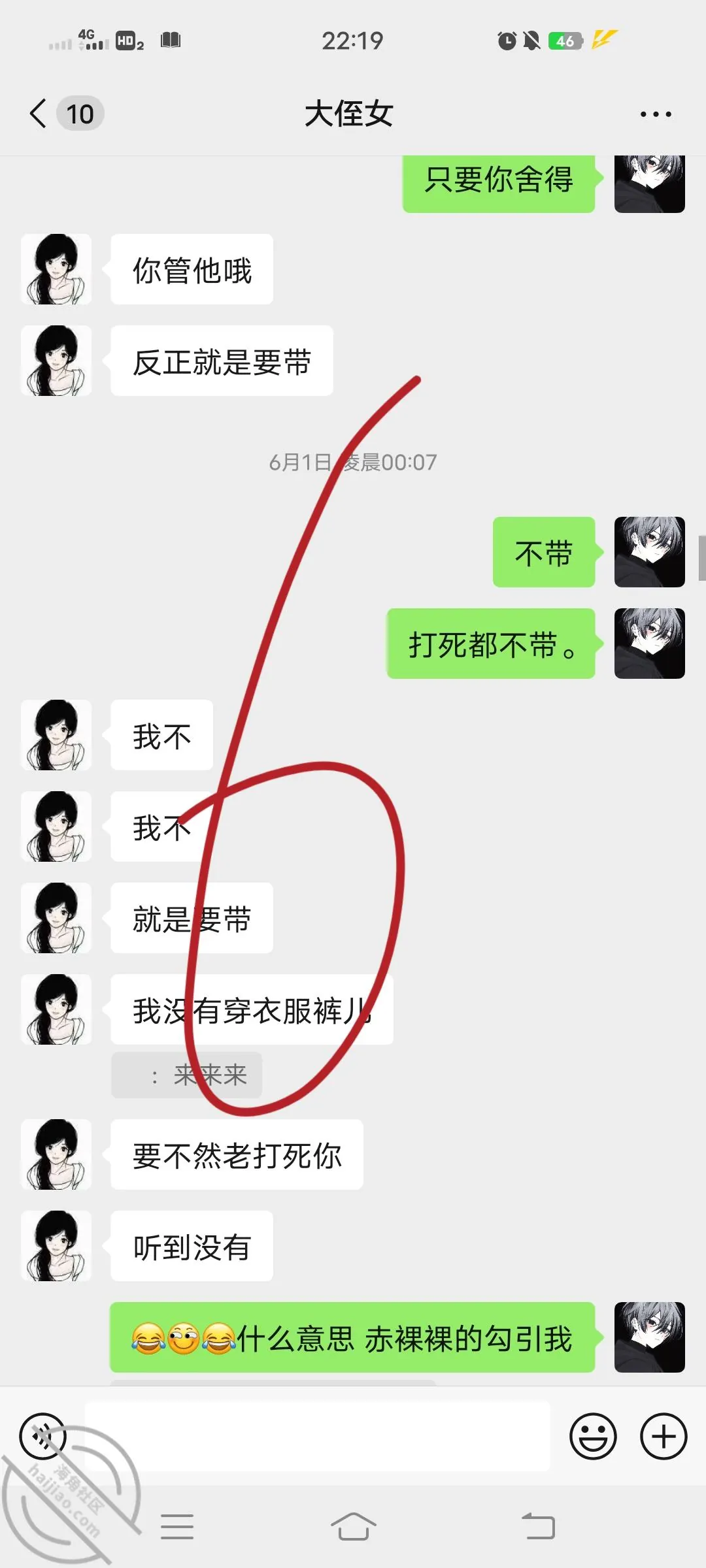
Task: Tap the system back button
Action: pos(539,1527)
